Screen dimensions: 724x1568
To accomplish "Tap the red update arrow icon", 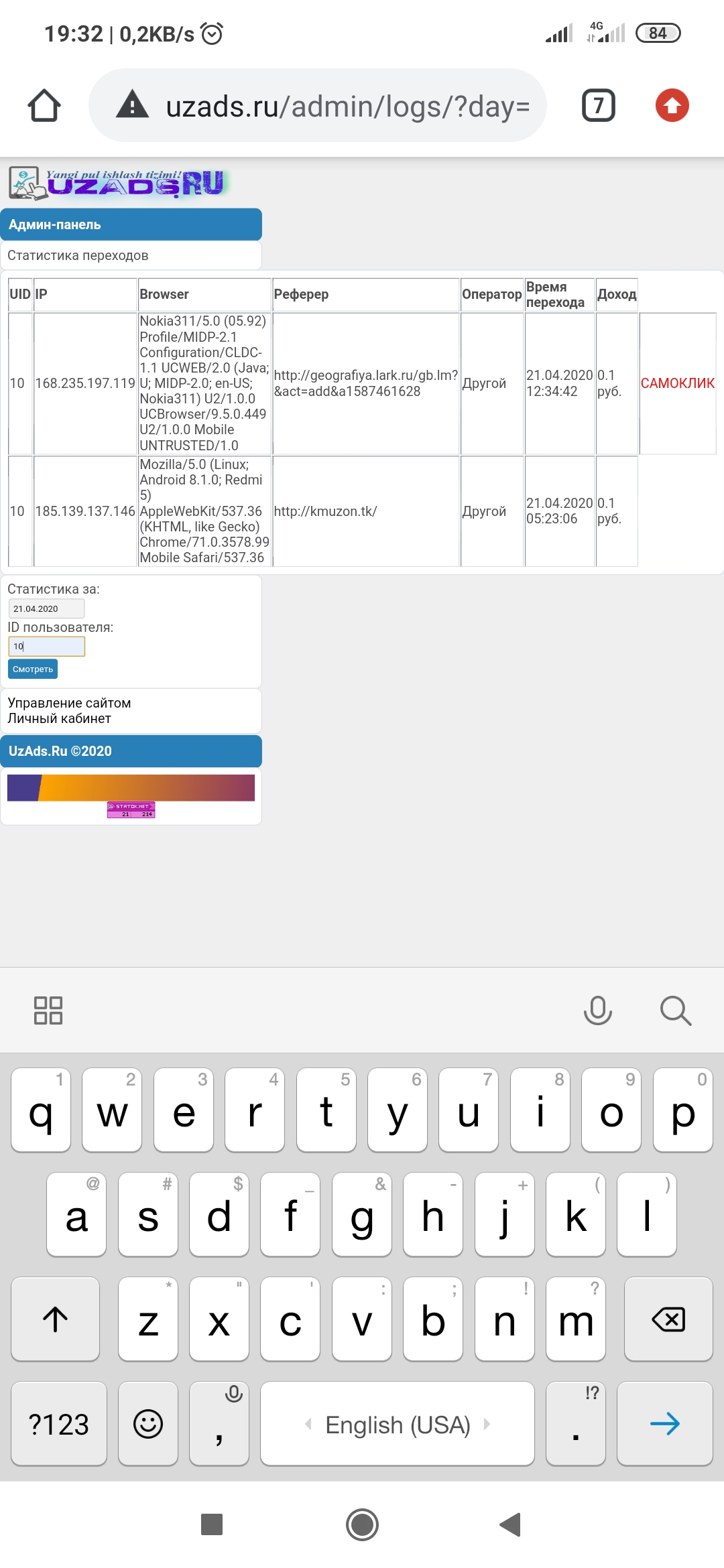I will [x=672, y=106].
